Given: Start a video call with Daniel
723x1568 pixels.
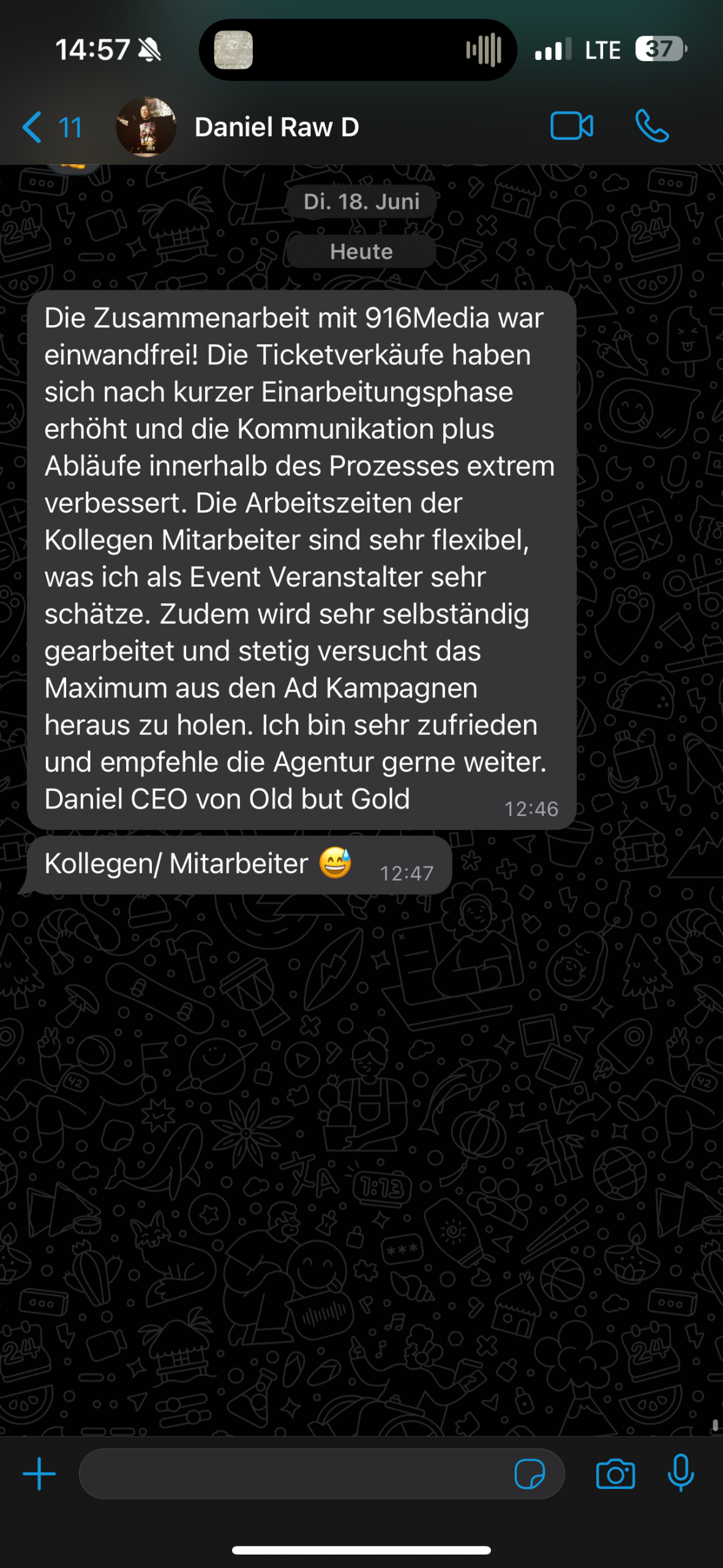Looking at the screenshot, I should (x=571, y=127).
